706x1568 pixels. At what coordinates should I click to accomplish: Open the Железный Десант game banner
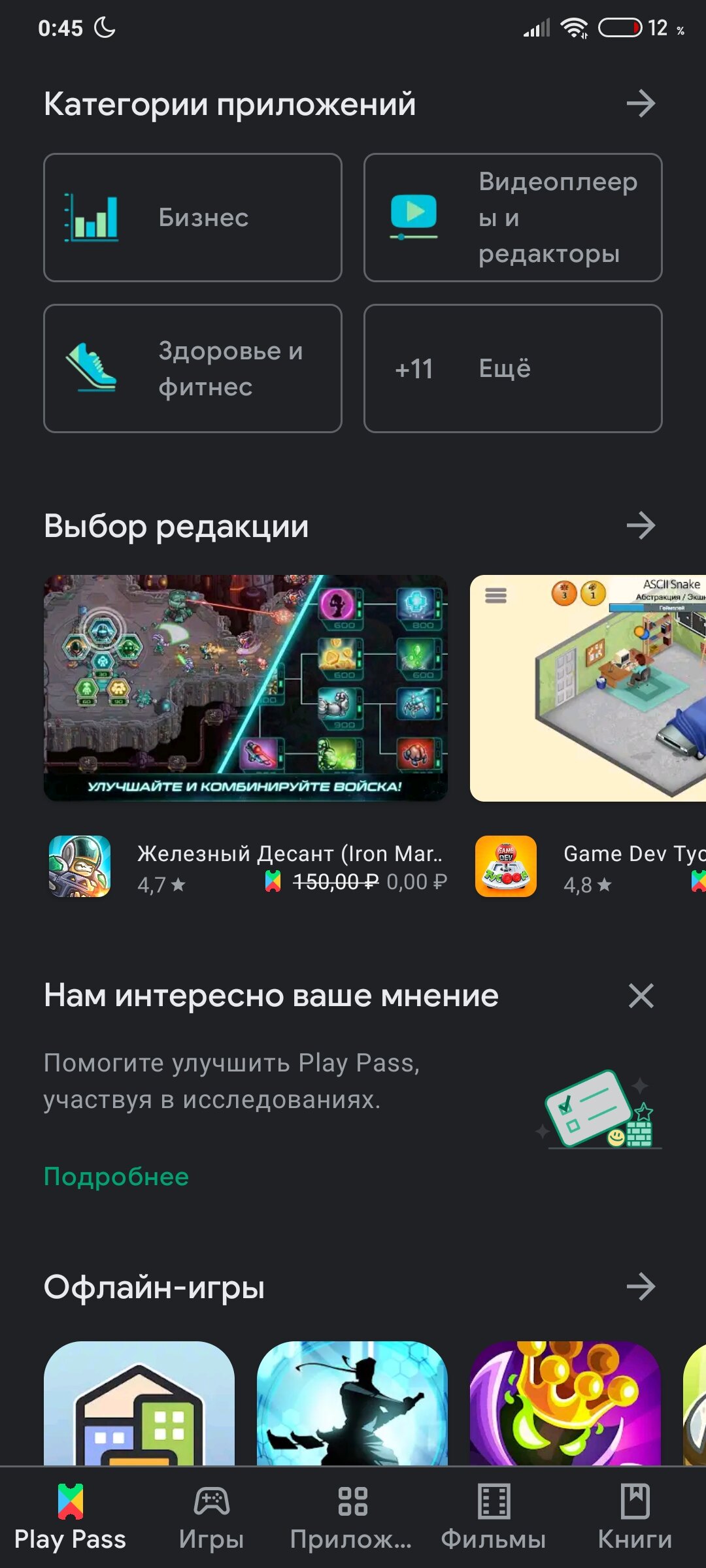[x=246, y=688]
